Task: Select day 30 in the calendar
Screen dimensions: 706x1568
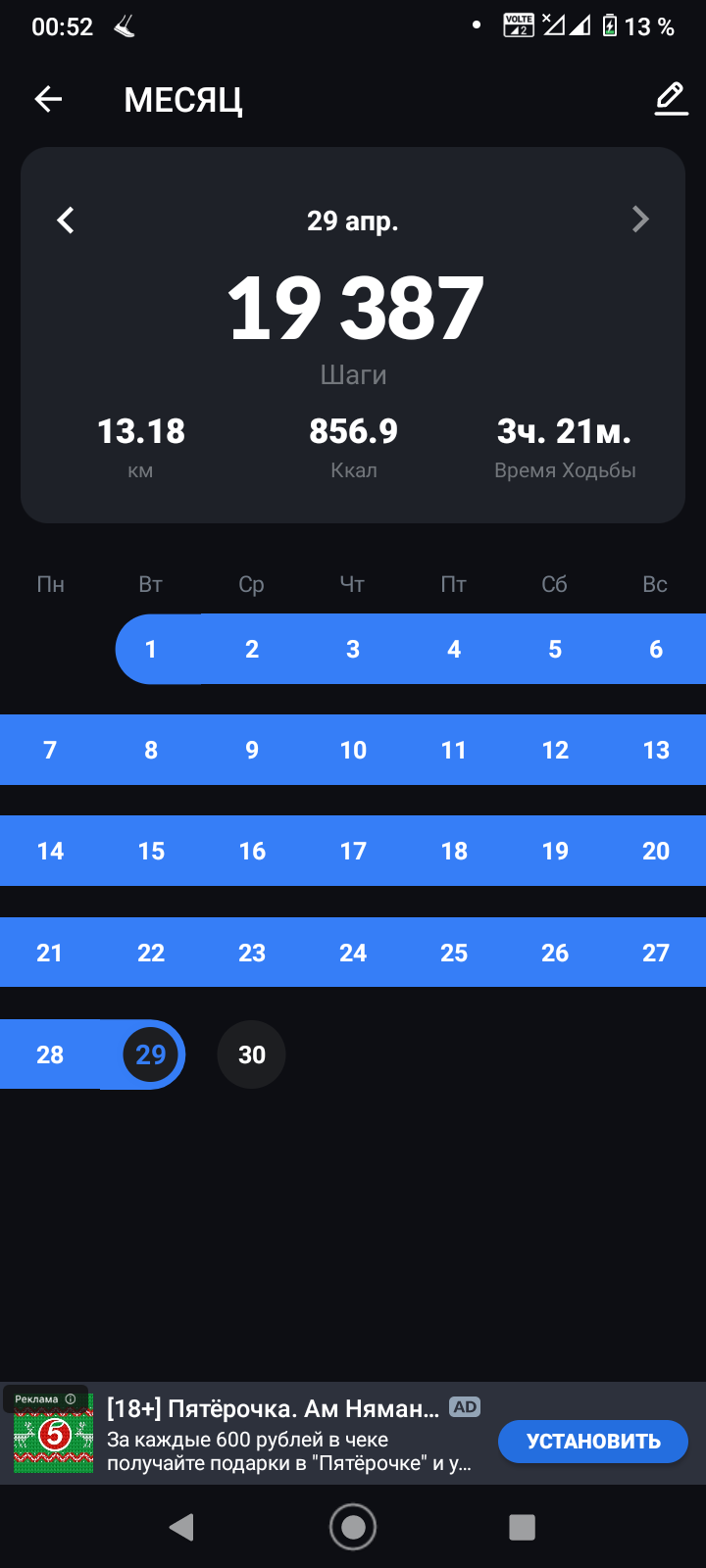Action: tap(252, 1054)
